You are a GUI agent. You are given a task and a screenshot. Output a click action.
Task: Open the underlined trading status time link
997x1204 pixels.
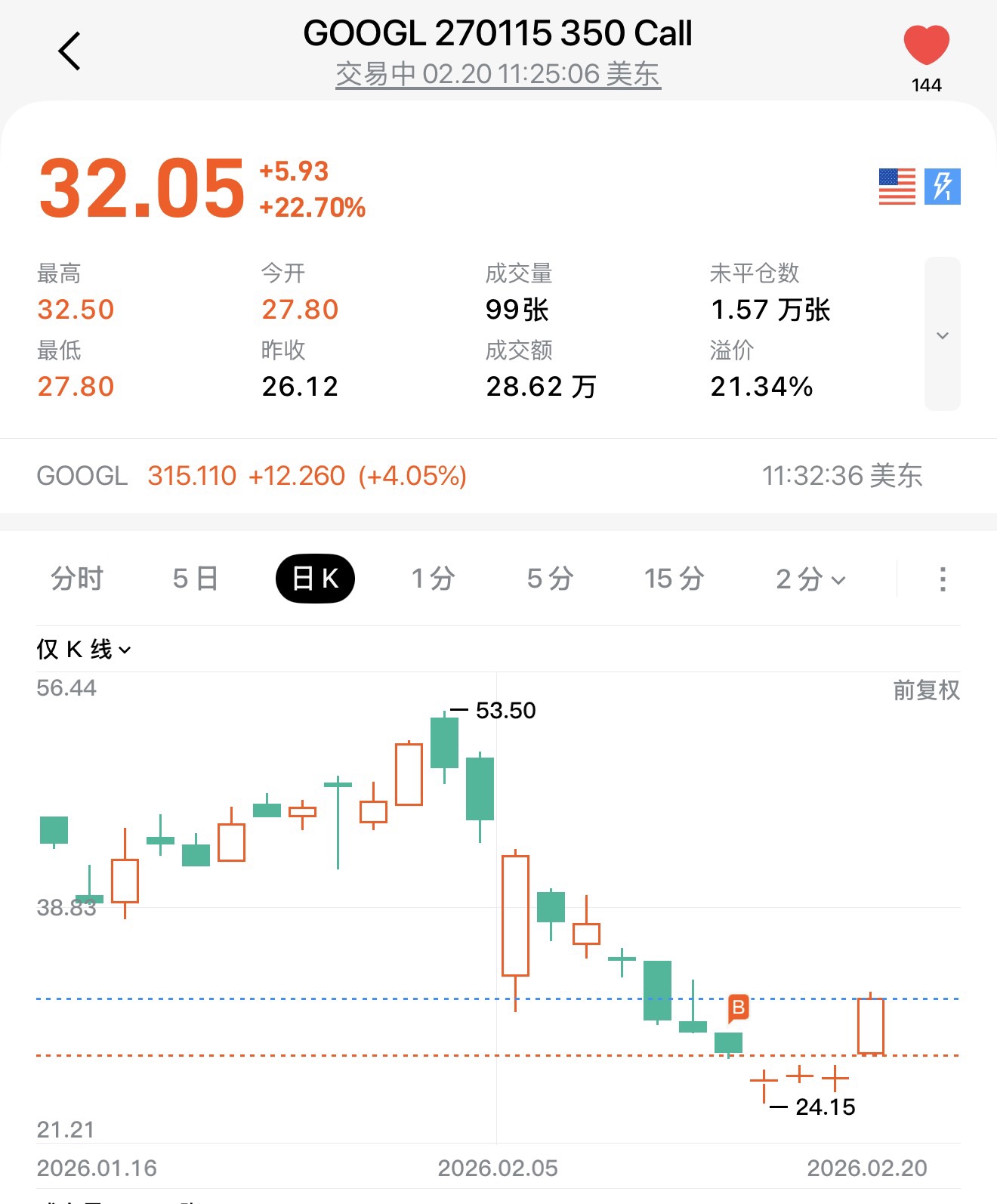pos(498,74)
